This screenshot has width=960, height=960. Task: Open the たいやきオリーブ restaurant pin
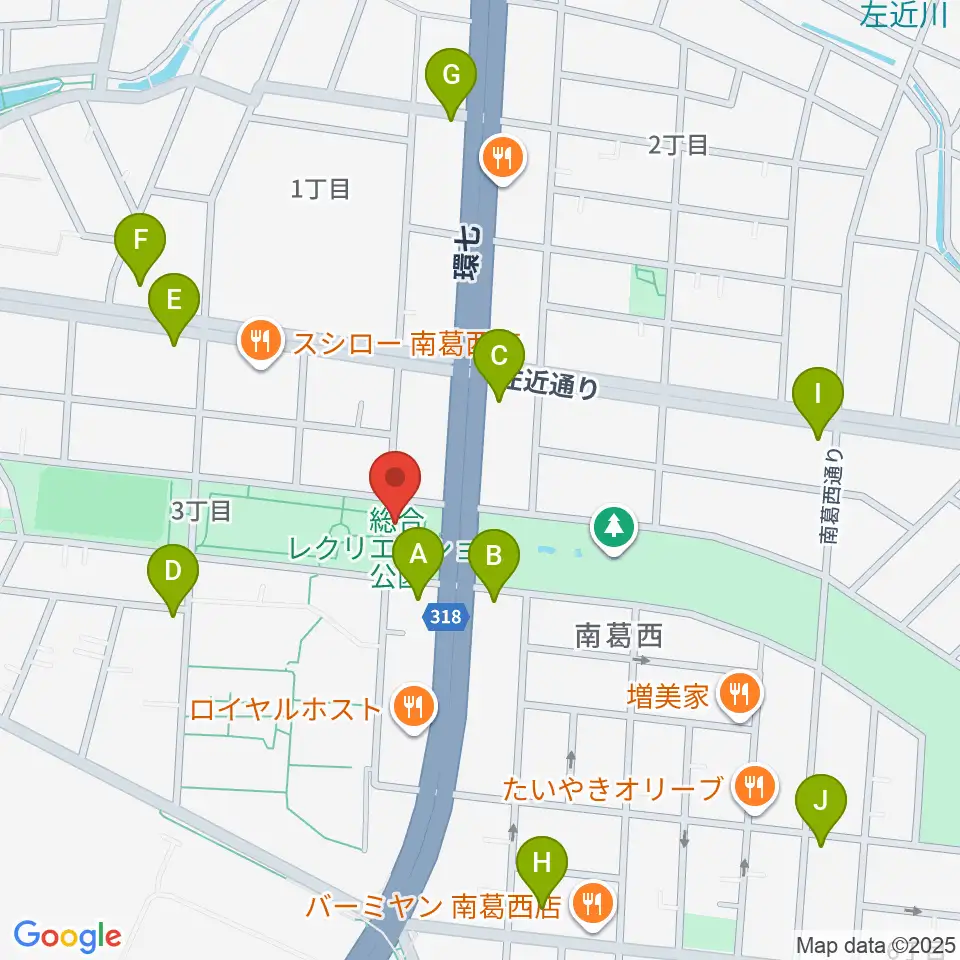click(754, 789)
